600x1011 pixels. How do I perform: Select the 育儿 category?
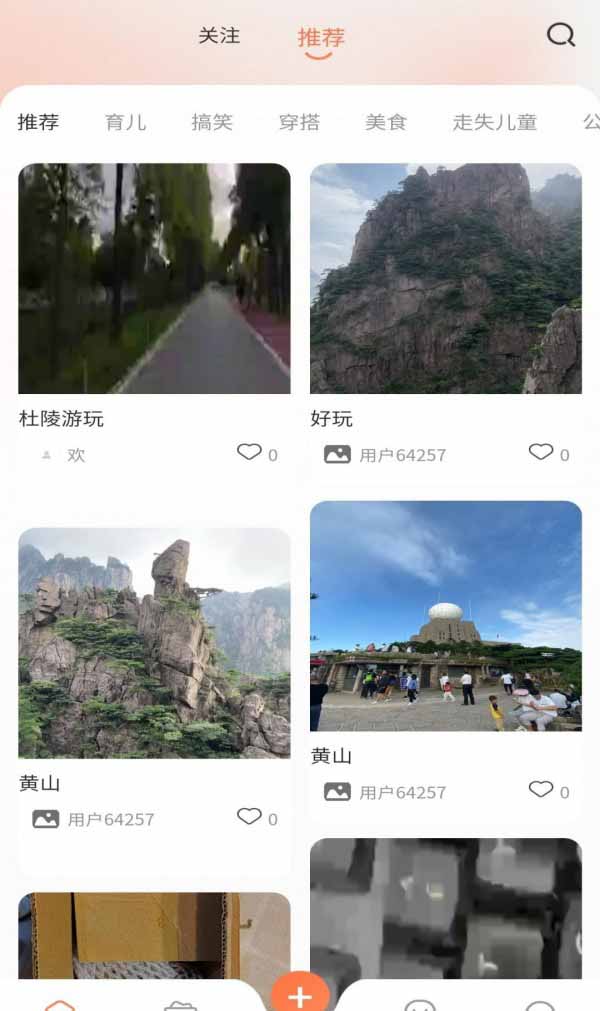pyautogui.click(x=126, y=122)
